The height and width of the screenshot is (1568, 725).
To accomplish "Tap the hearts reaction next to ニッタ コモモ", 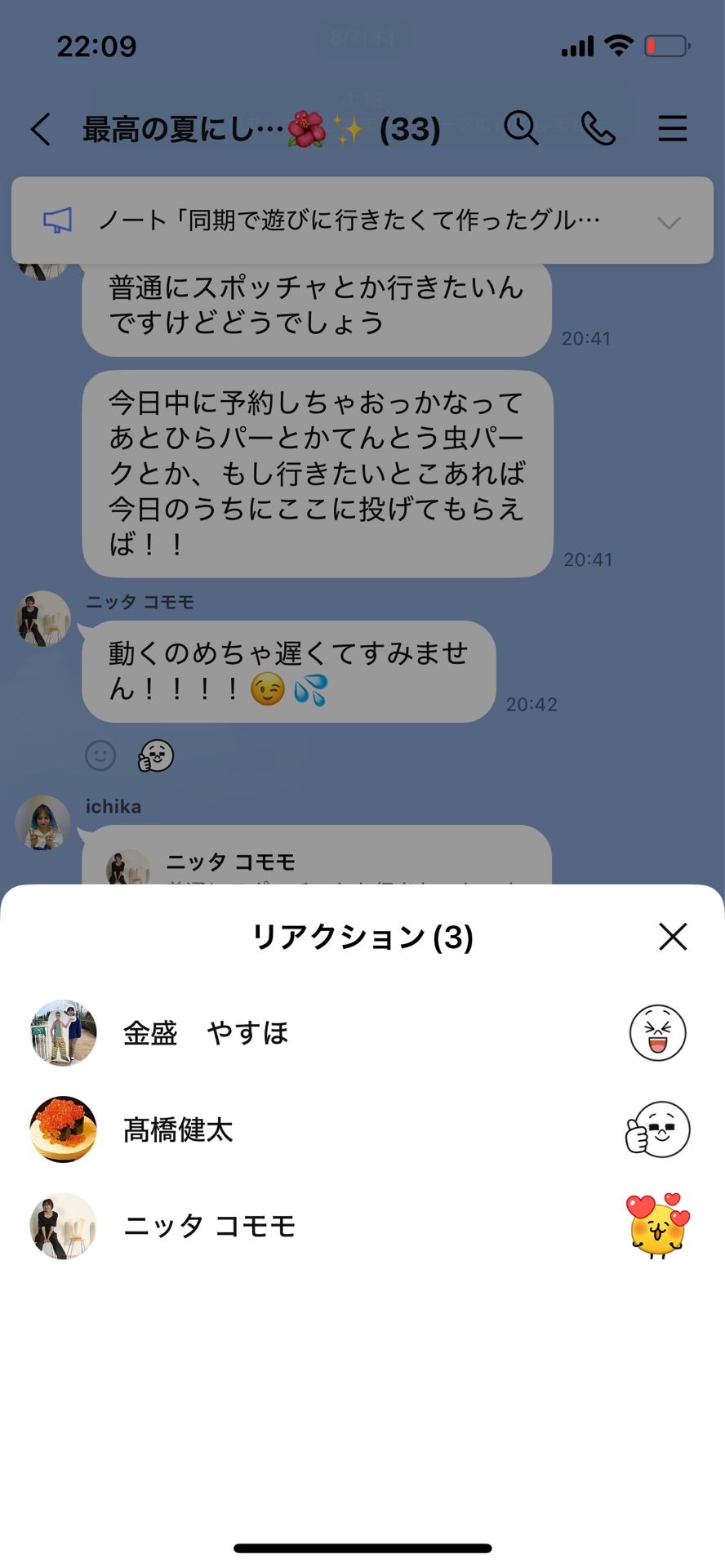I will pos(657,1225).
